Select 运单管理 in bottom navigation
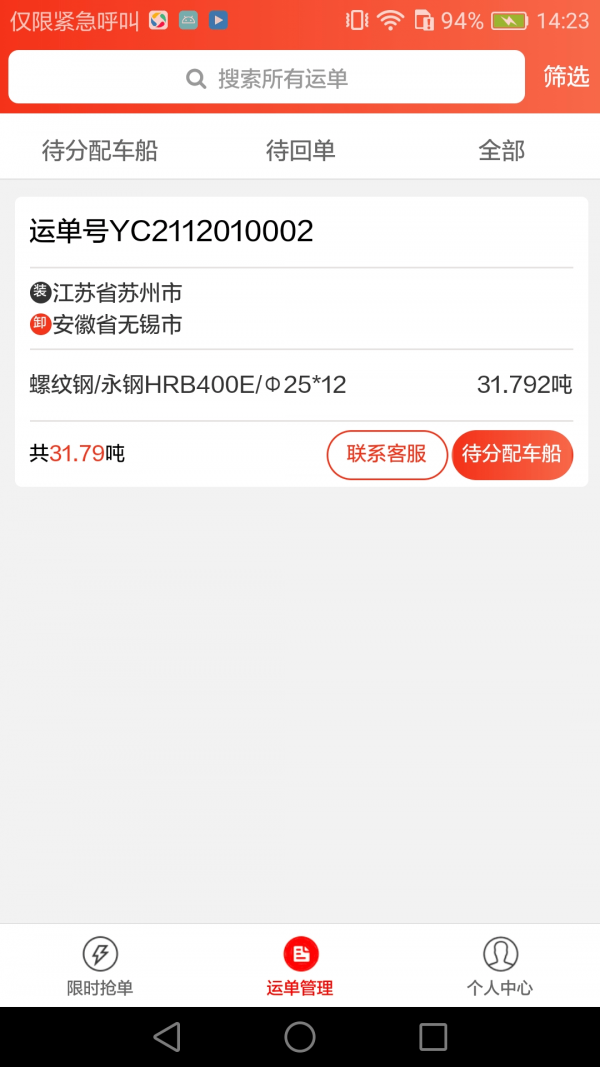 [x=300, y=966]
